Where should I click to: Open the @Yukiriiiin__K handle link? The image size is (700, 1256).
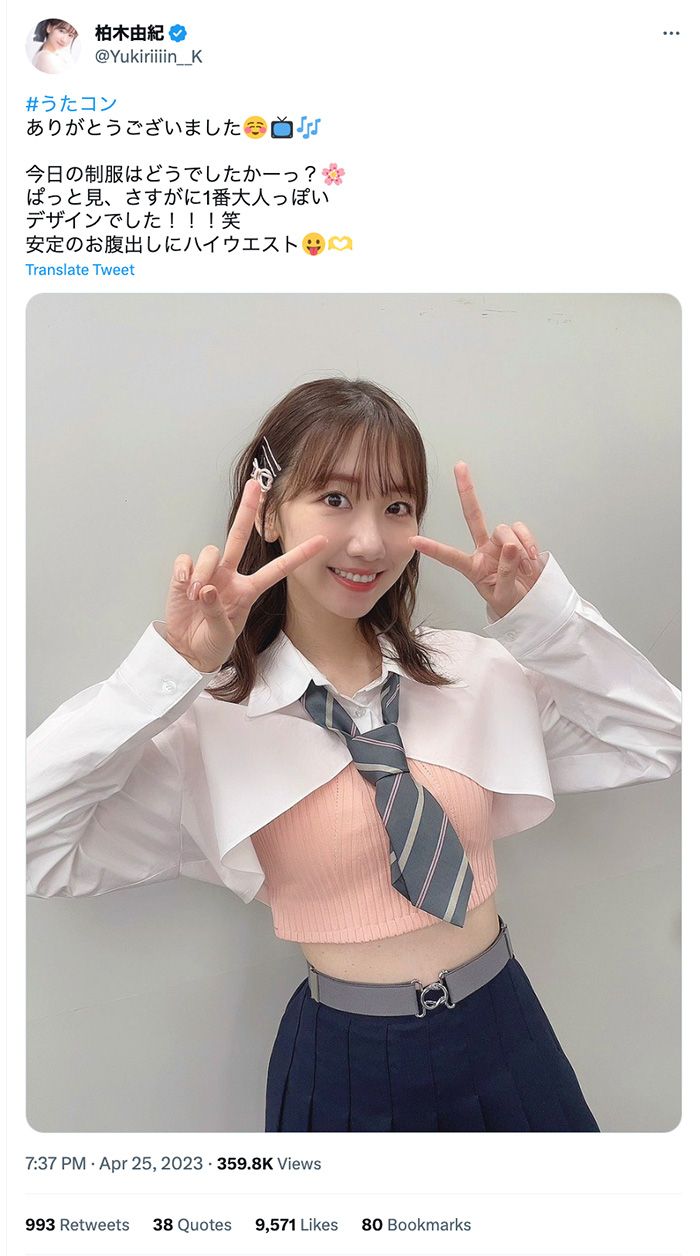(148, 57)
